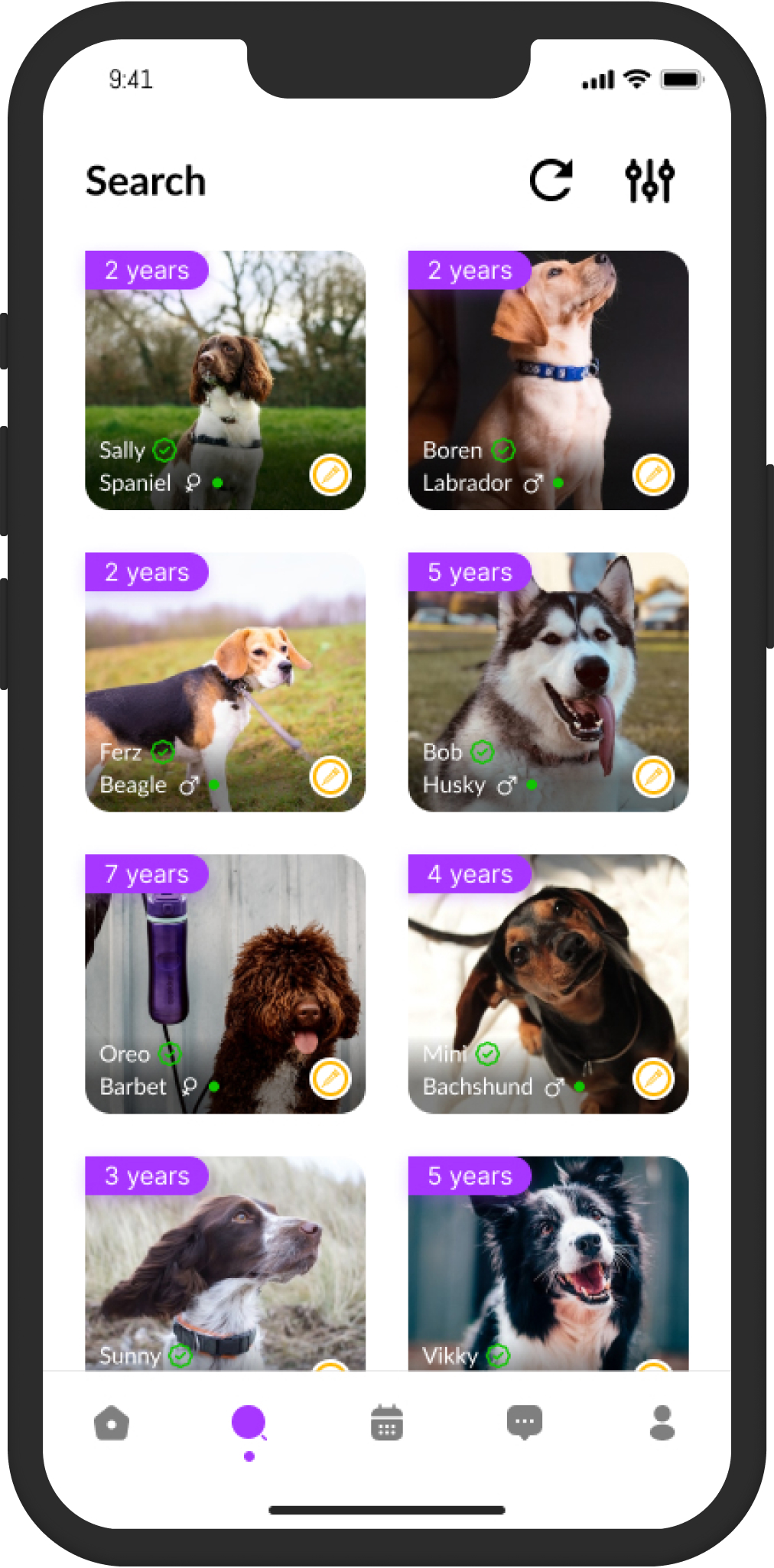View Boren the Labrador's profile

pyautogui.click(x=548, y=367)
